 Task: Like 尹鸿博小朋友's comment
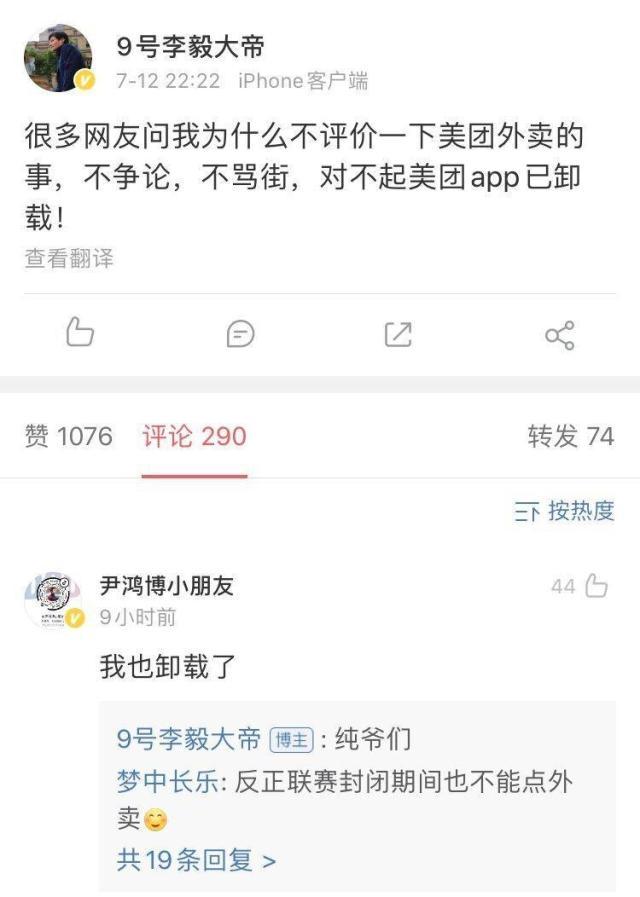coord(595,586)
